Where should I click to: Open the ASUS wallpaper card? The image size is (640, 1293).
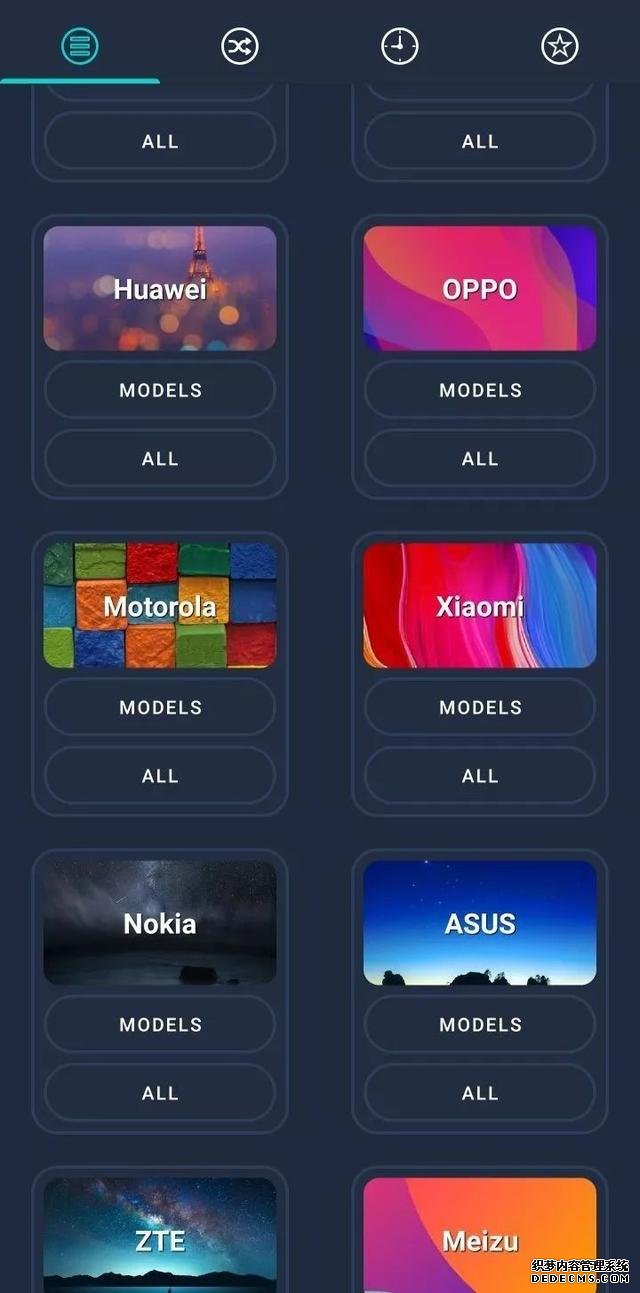(x=480, y=922)
